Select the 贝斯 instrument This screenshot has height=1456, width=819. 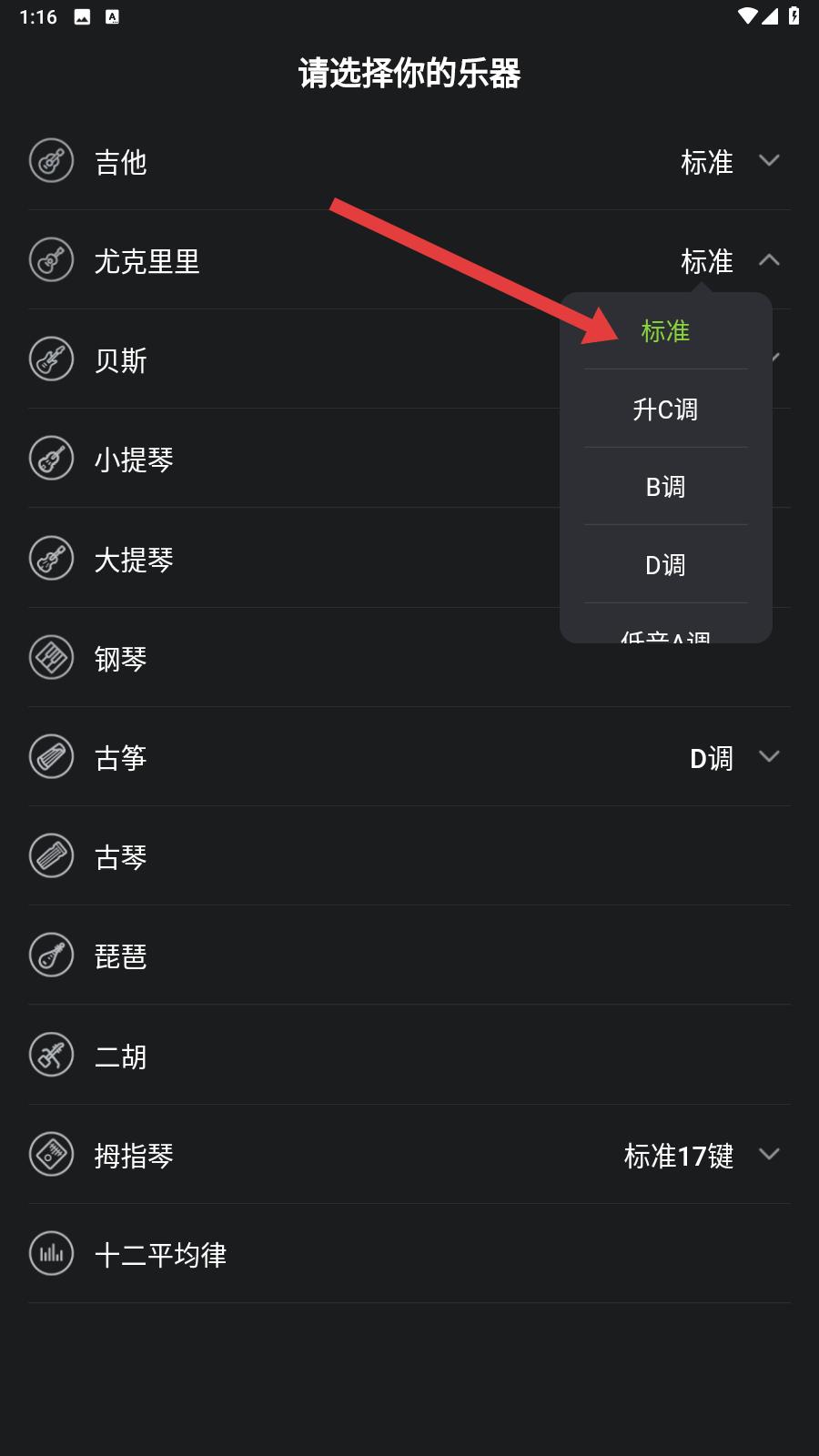(x=293, y=360)
